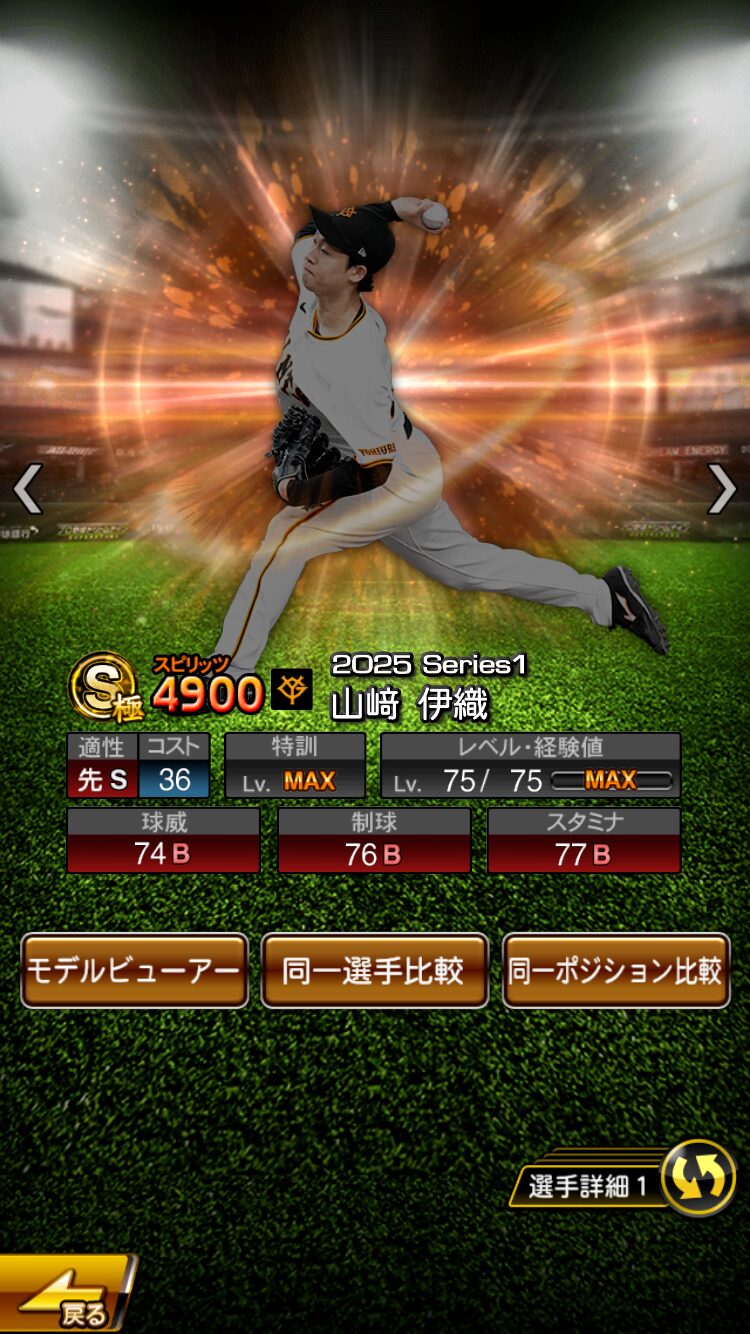This screenshot has width=750, height=1334.
Task: Go to the next player with right arrow
Action: pos(722,490)
